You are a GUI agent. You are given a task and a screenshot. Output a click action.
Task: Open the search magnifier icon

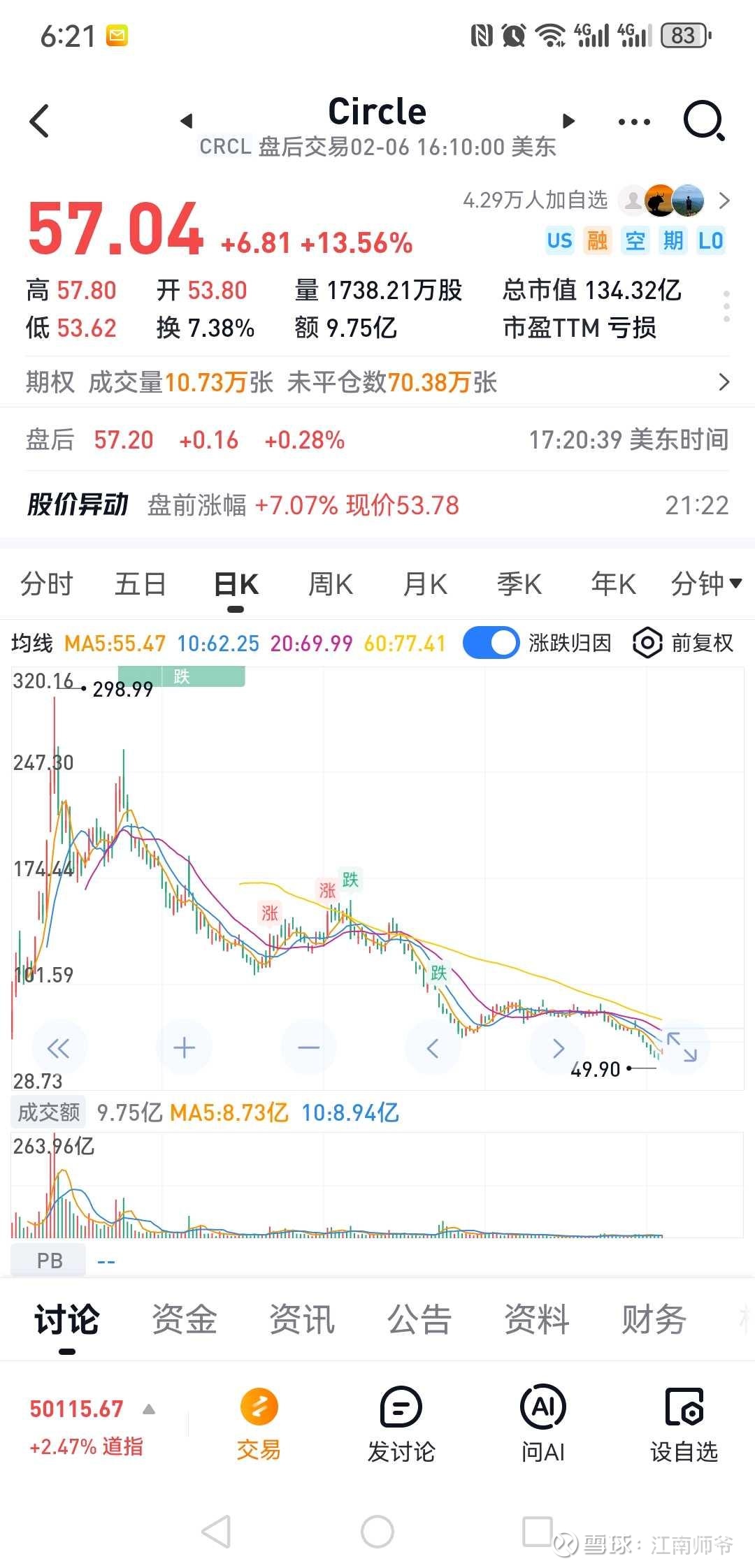pyautogui.click(x=703, y=122)
